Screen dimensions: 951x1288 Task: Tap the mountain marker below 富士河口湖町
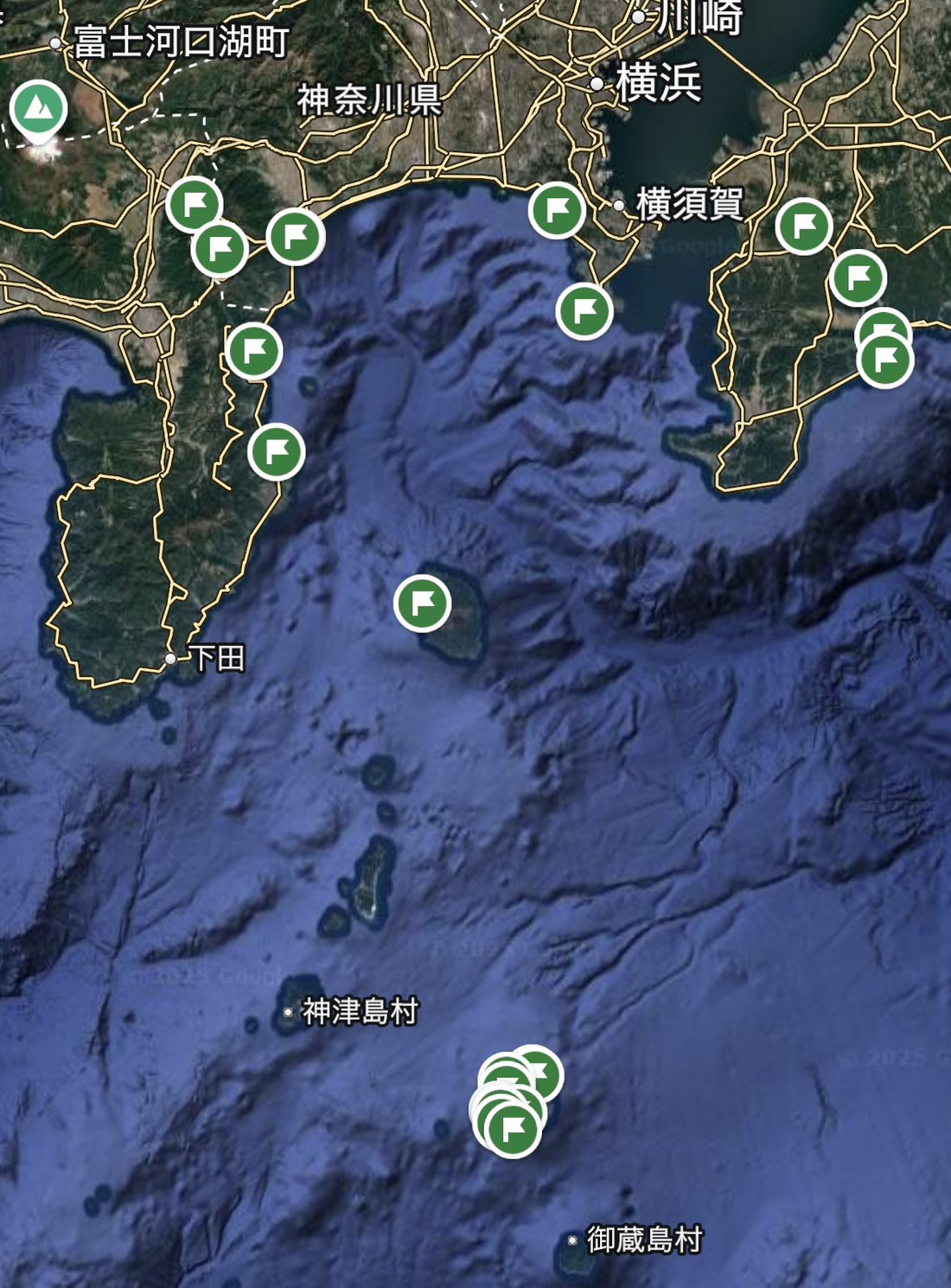38,108
